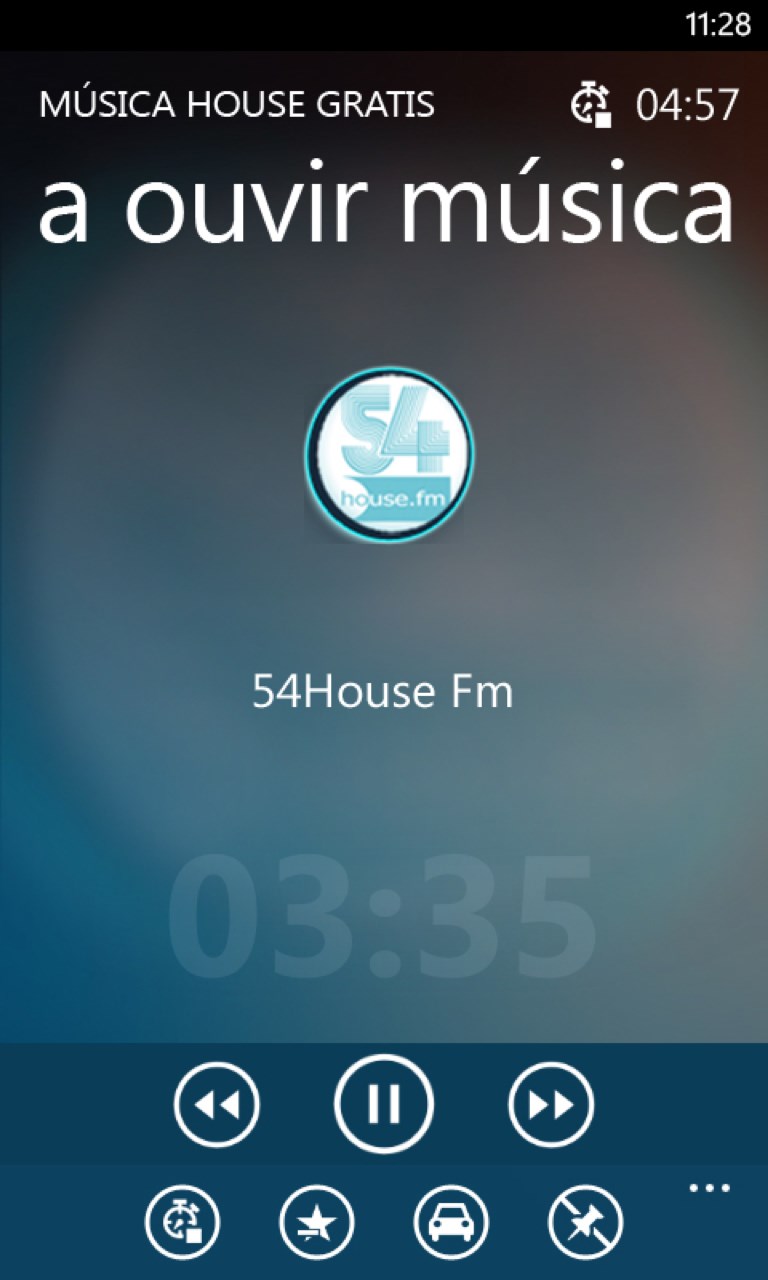The image size is (768, 1280).
Task: Enable car mode
Action: click(x=451, y=1221)
